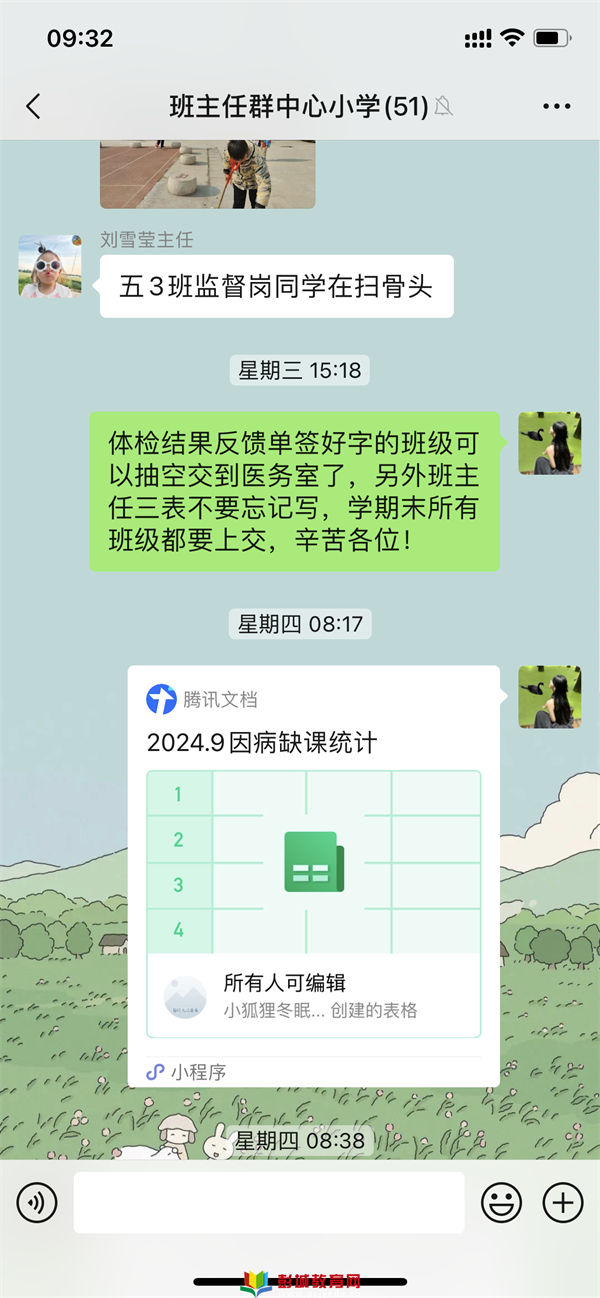Open 刘雪莹主任's profile avatar

[50, 267]
